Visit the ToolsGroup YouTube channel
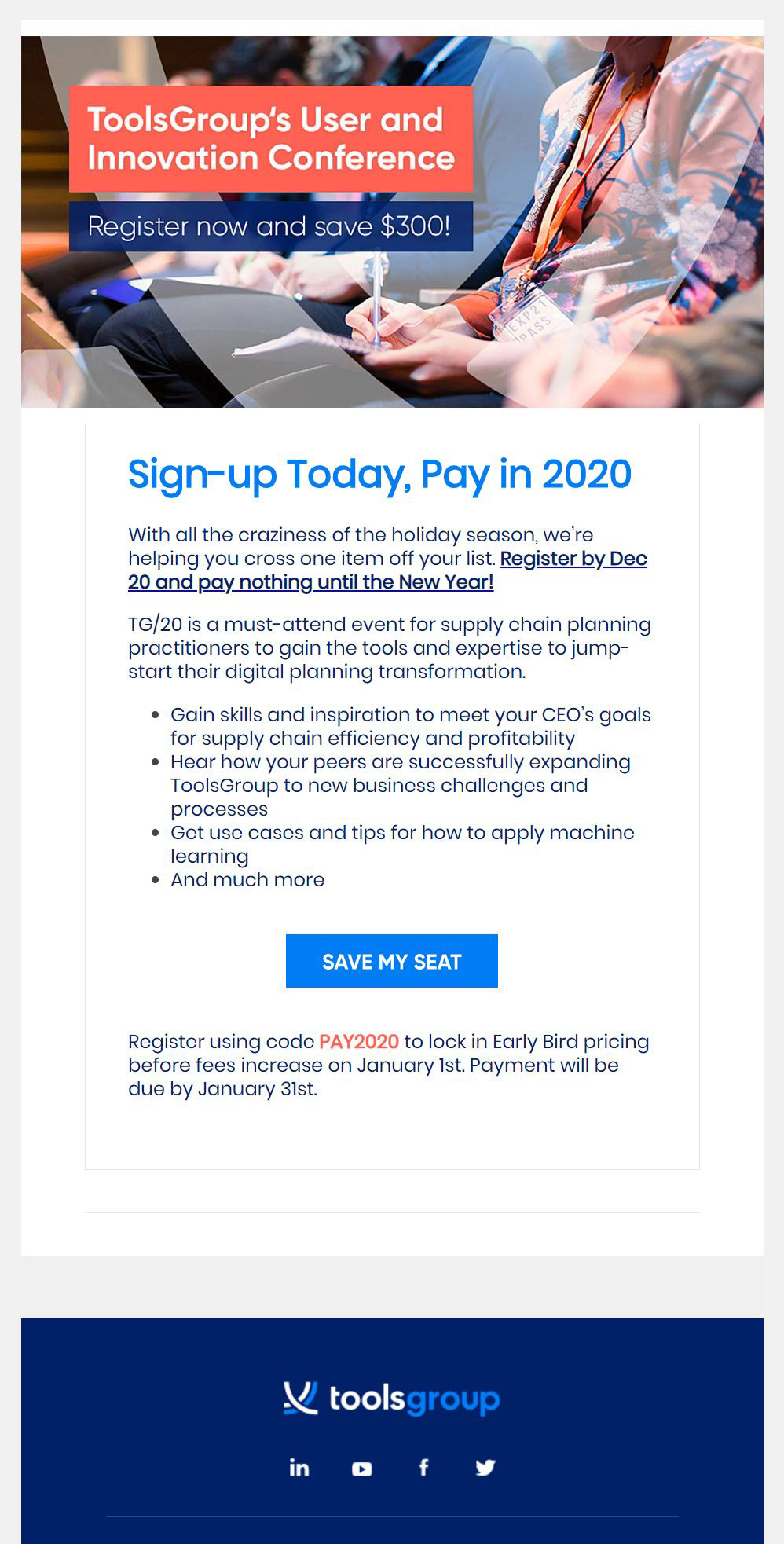This screenshot has width=784, height=1544. (361, 1469)
